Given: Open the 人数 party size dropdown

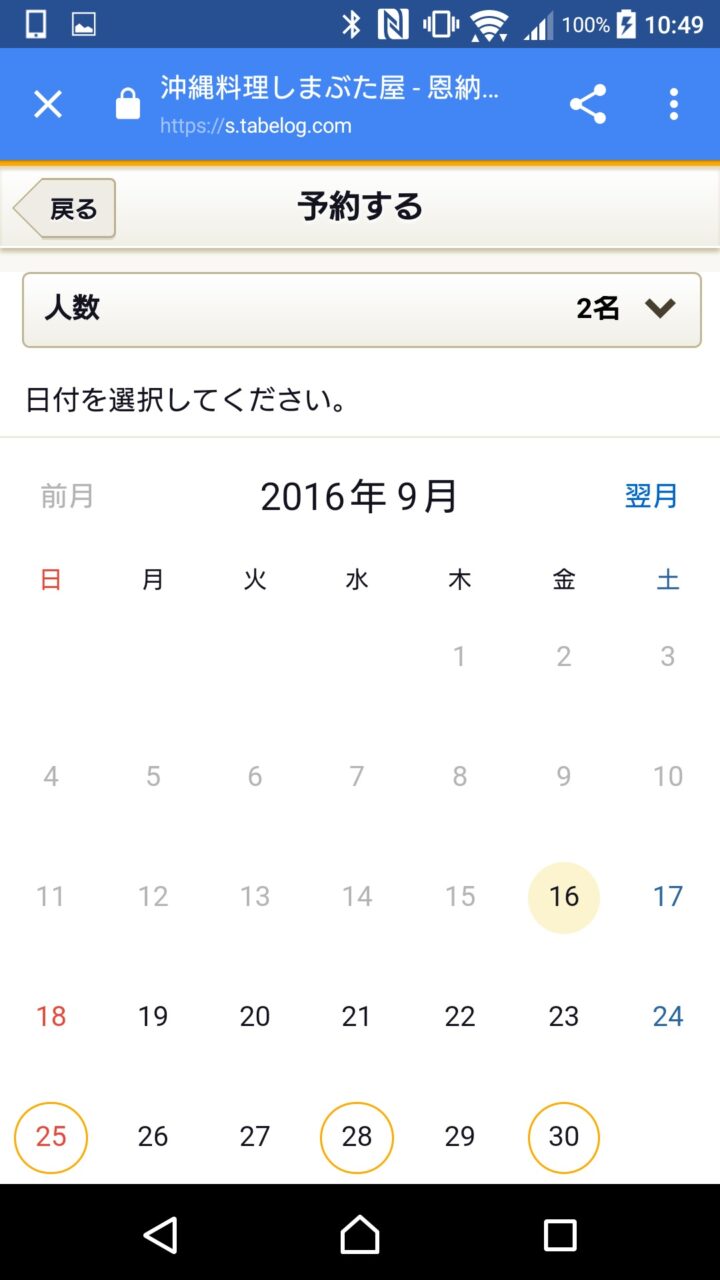Looking at the screenshot, I should pyautogui.click(x=361, y=309).
